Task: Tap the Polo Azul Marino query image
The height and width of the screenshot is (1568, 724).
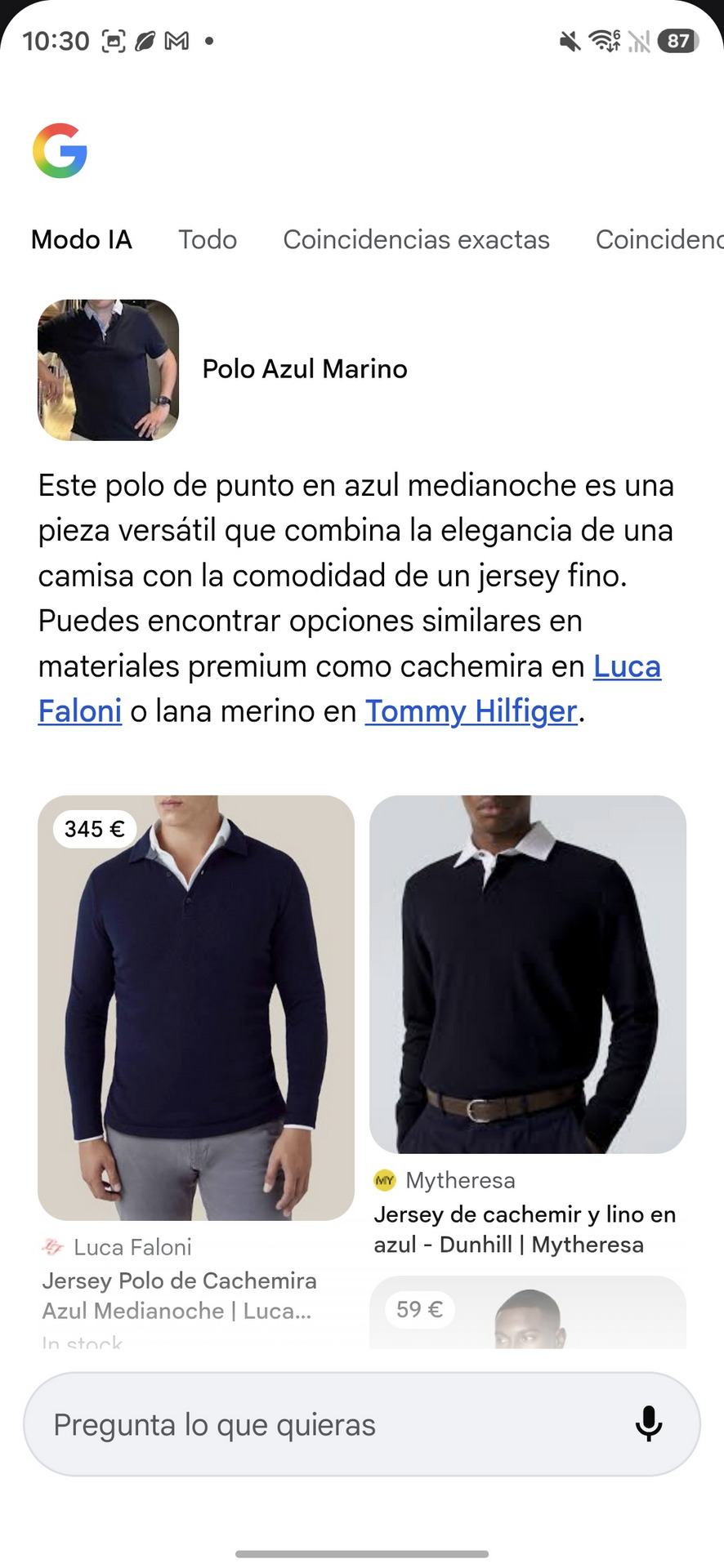Action: pyautogui.click(x=108, y=369)
